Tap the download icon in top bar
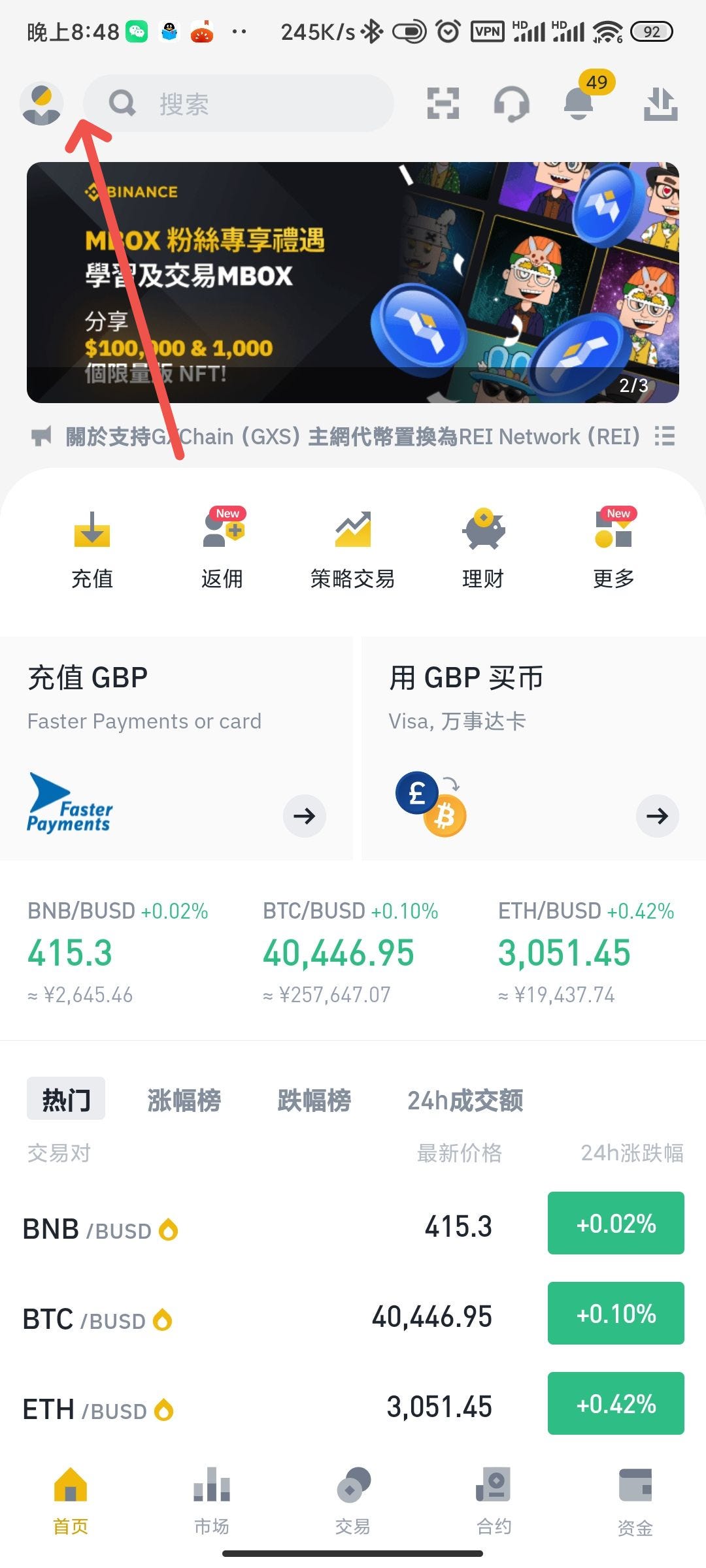This screenshot has width=706, height=1568. (660, 104)
